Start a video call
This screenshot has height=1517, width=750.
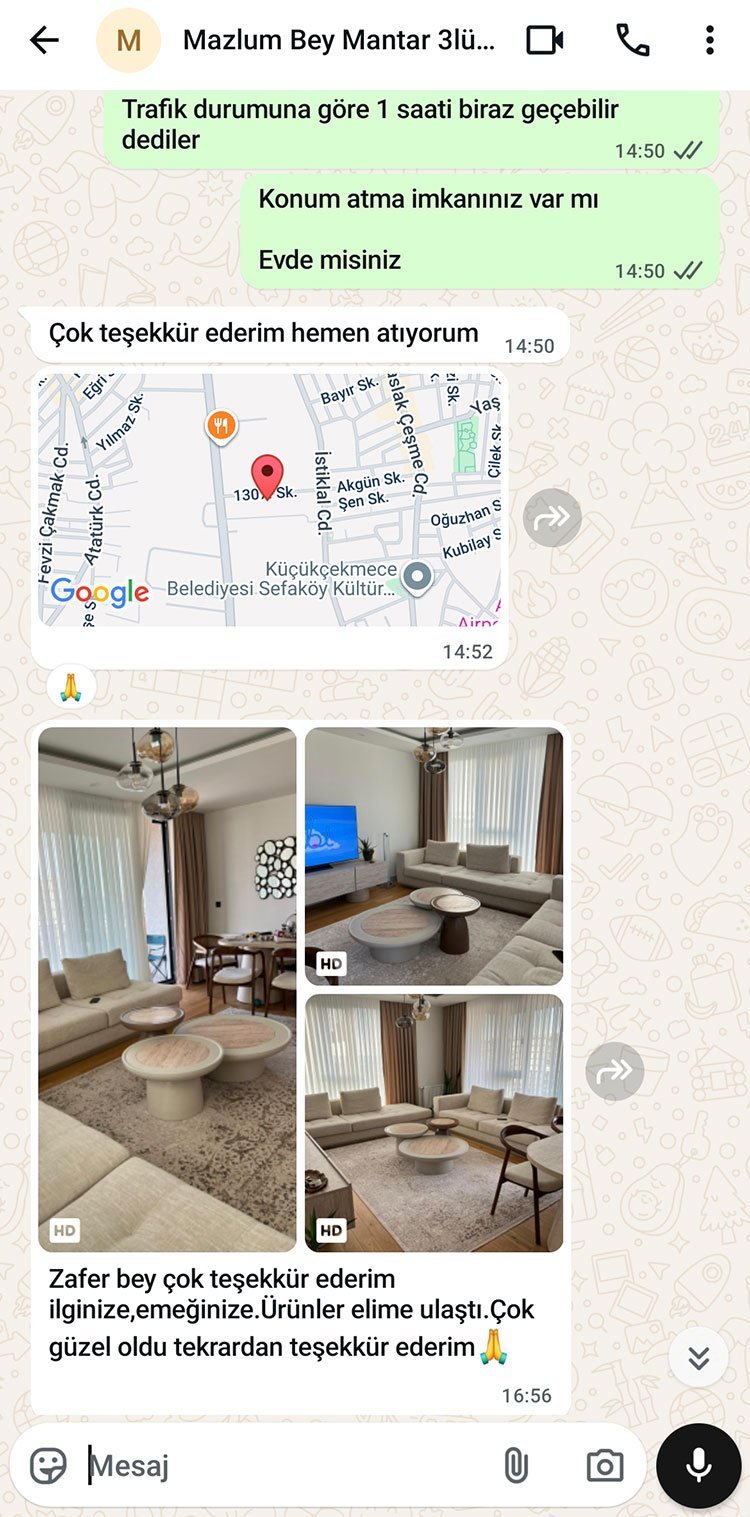pyautogui.click(x=545, y=40)
